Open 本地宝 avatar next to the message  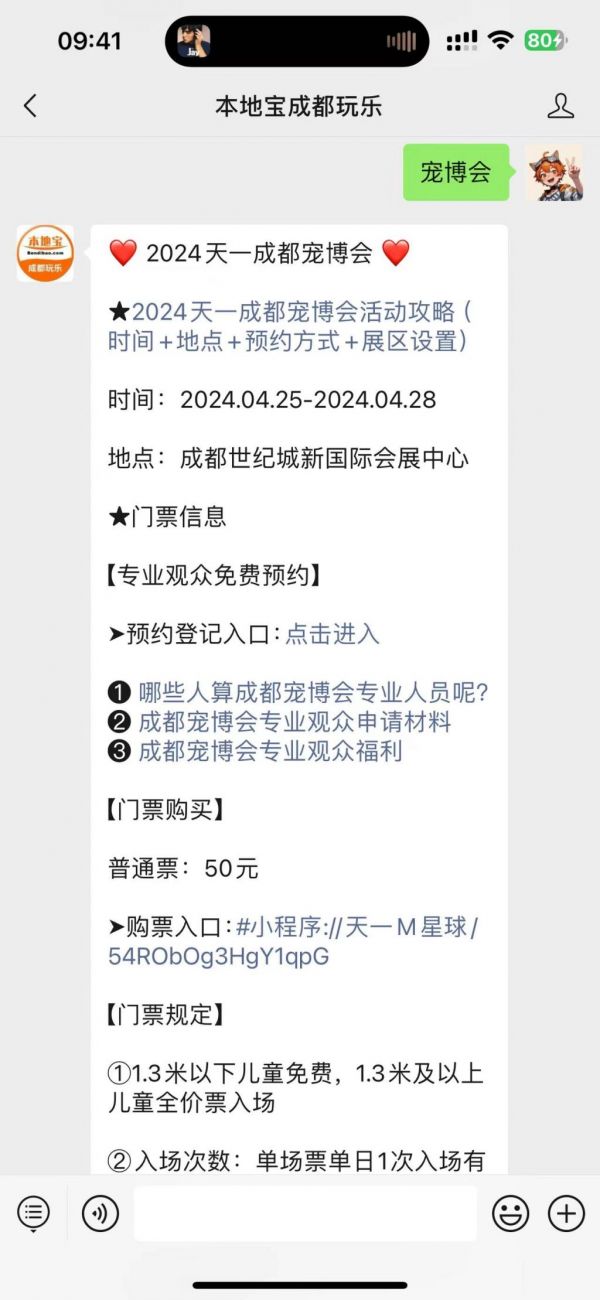[x=45, y=253]
